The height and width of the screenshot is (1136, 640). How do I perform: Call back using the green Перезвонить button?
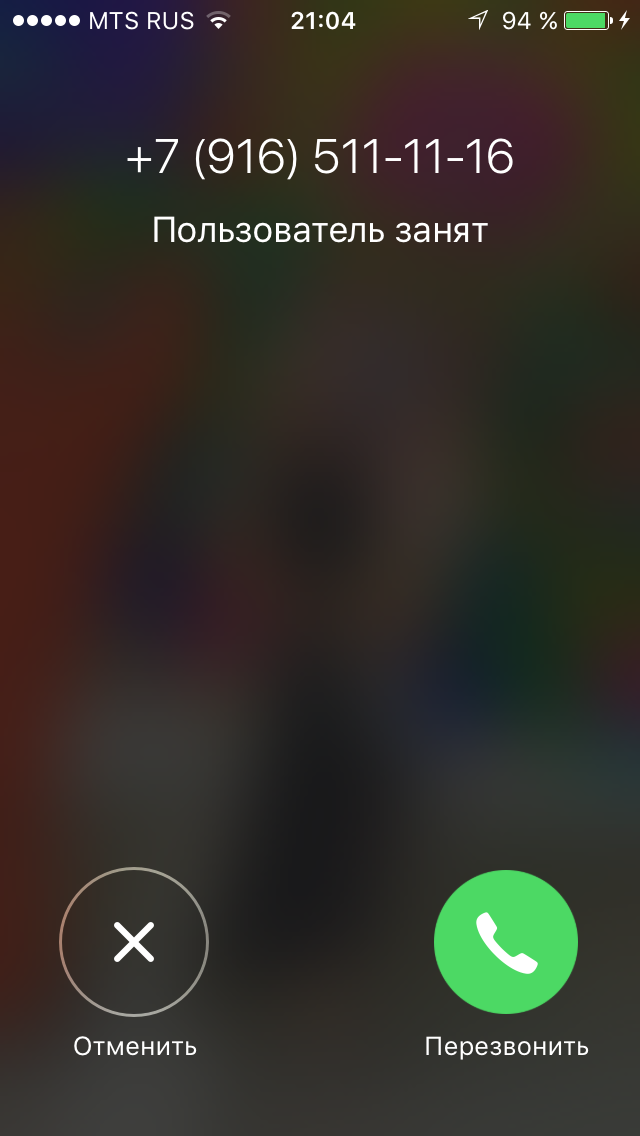[x=506, y=941]
